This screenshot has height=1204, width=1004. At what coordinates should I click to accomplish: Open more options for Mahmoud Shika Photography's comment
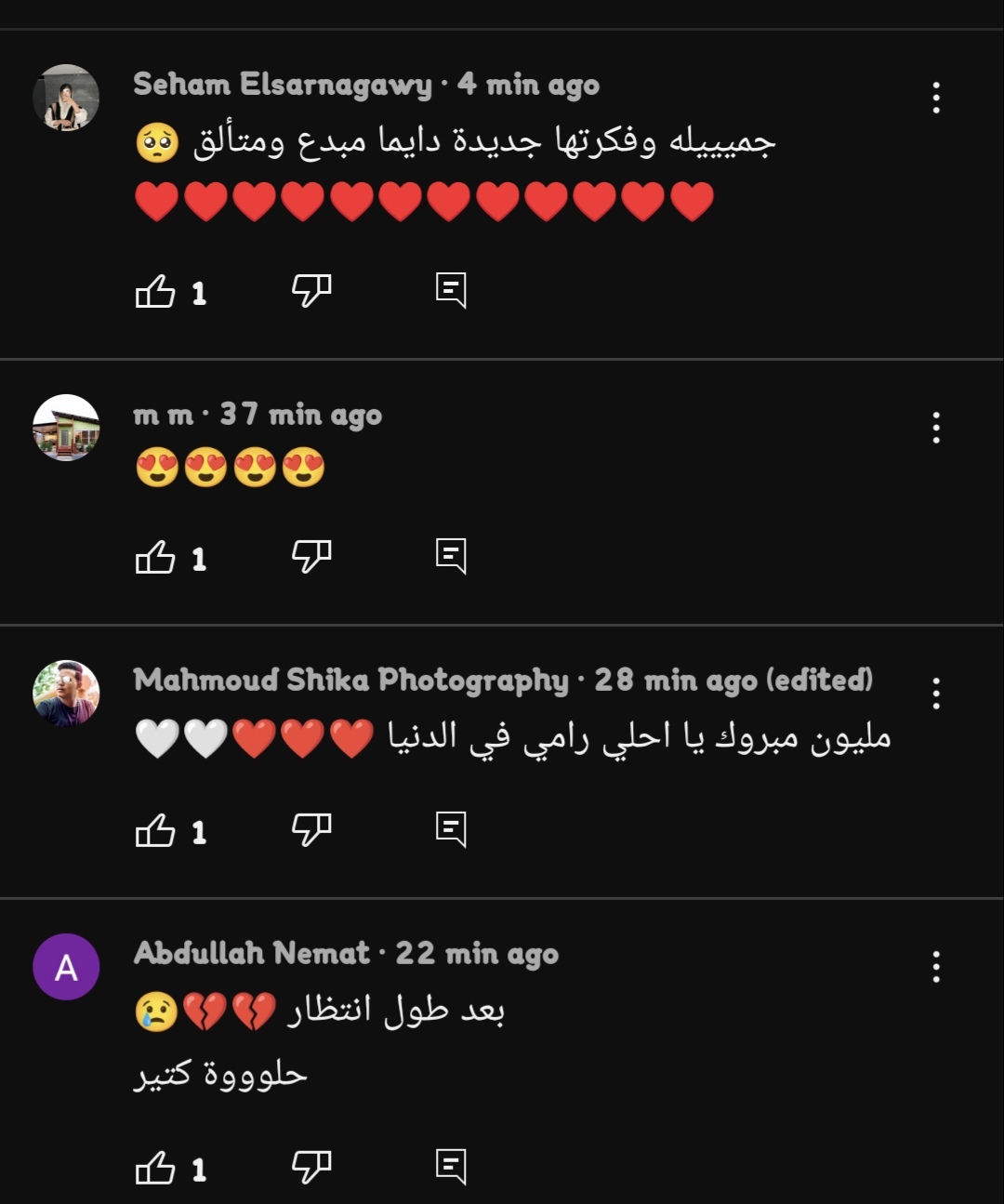[x=936, y=694]
